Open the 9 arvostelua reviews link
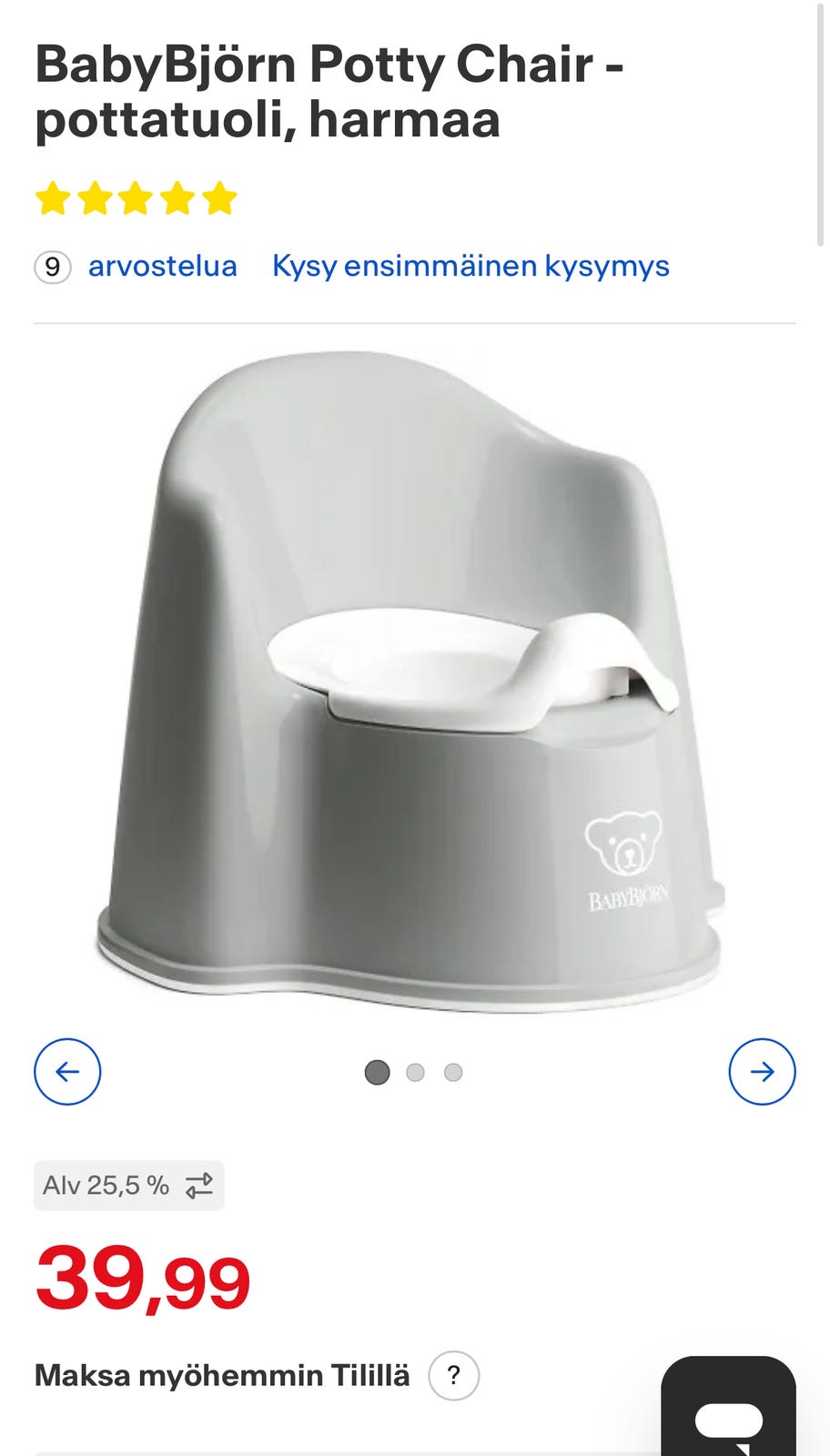Image resolution: width=830 pixels, height=1456 pixels. [x=136, y=267]
